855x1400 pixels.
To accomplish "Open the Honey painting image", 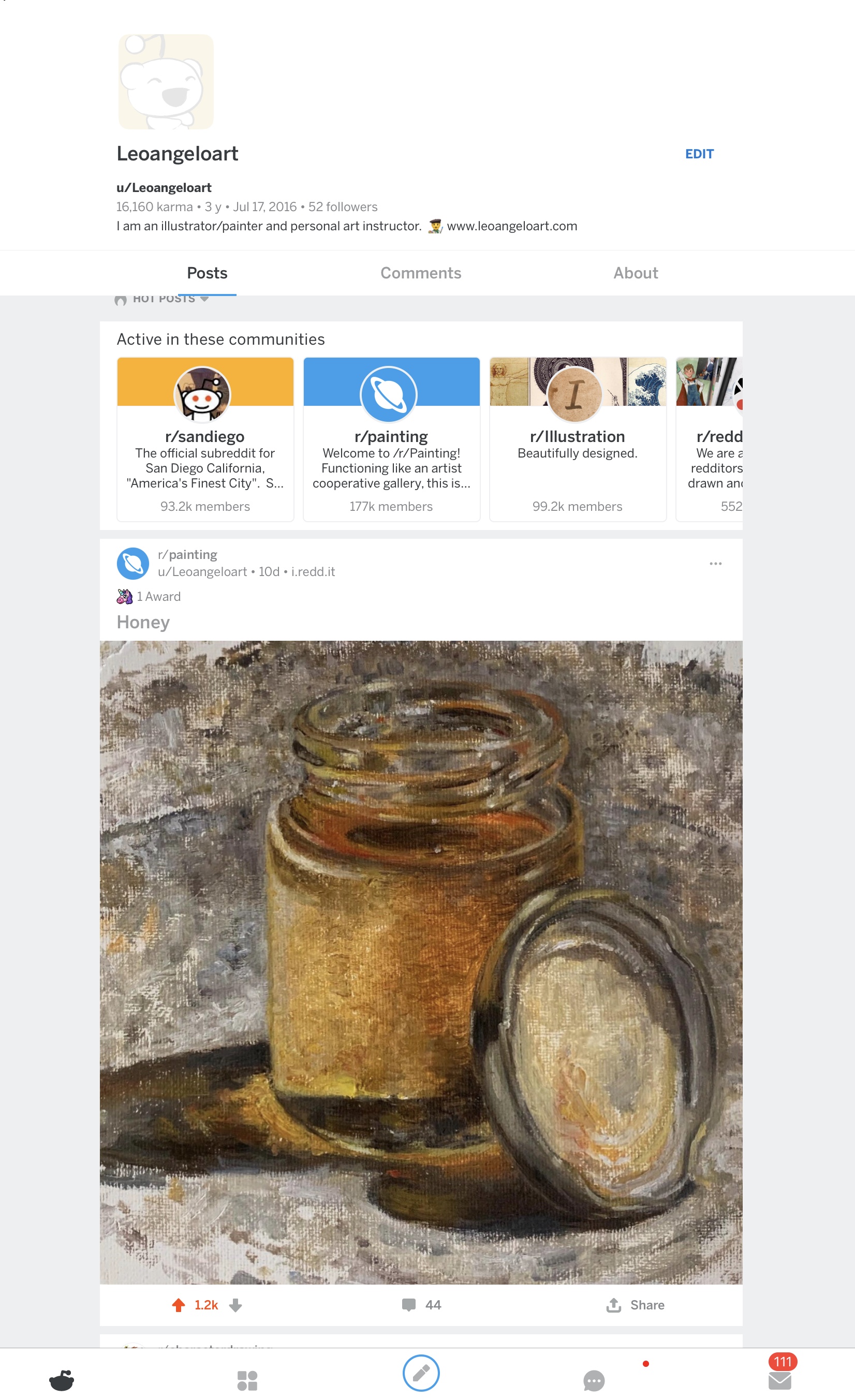I will coord(421,962).
